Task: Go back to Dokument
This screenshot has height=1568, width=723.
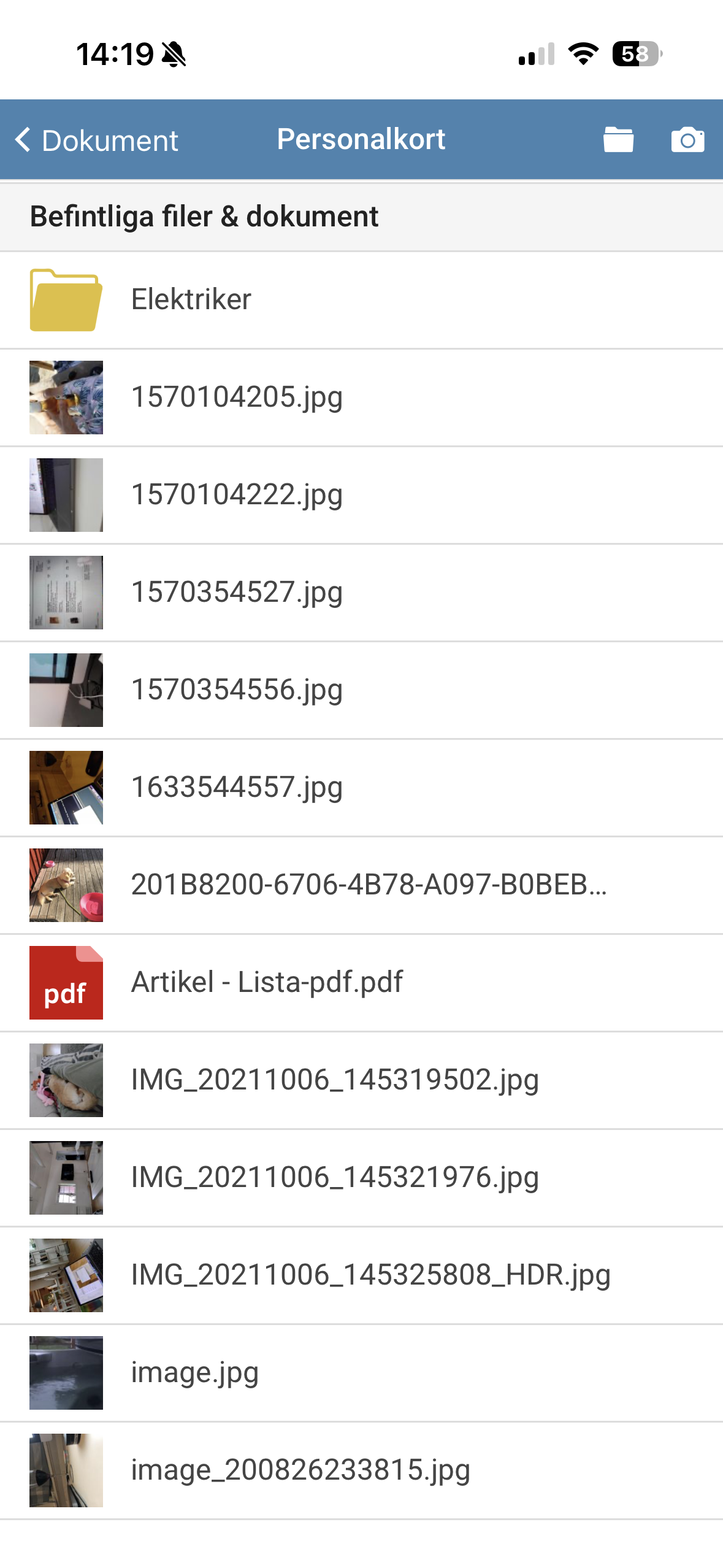Action: pos(97,140)
